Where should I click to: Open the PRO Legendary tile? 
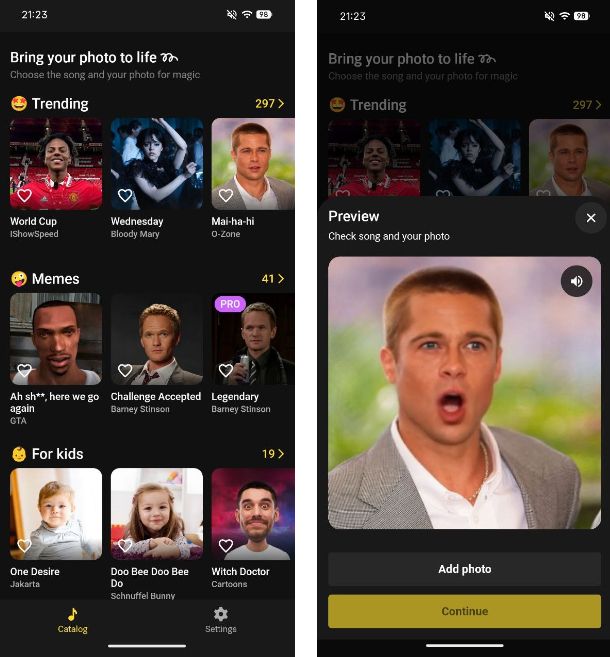pos(253,339)
